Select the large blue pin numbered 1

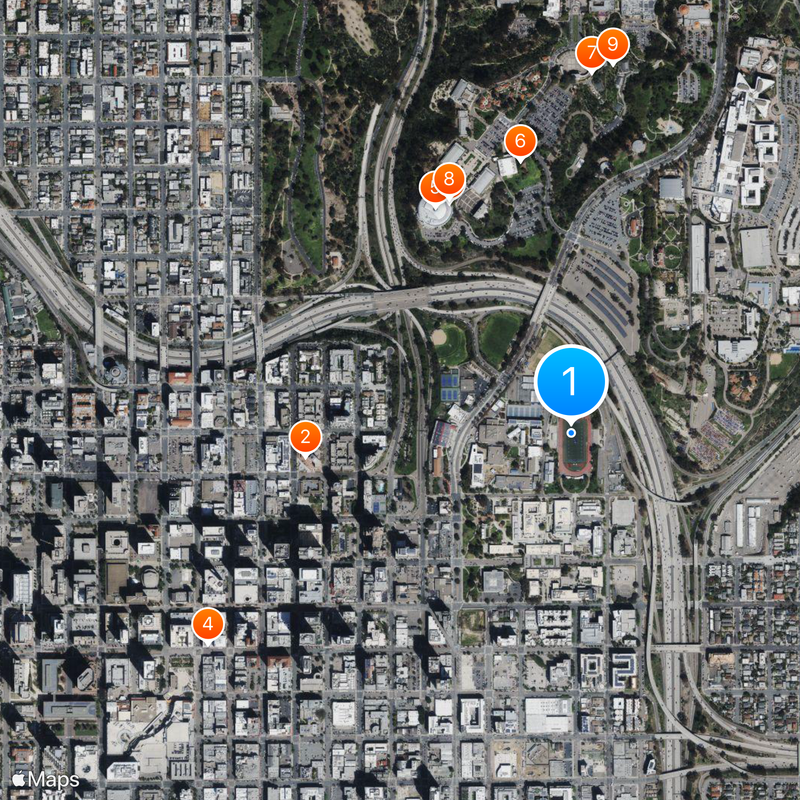(571, 381)
